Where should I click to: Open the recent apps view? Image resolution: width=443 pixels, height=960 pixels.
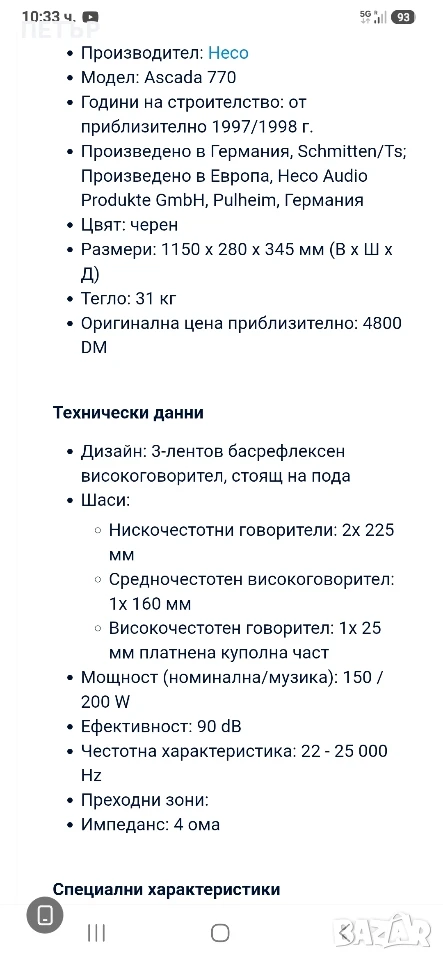(x=96, y=933)
